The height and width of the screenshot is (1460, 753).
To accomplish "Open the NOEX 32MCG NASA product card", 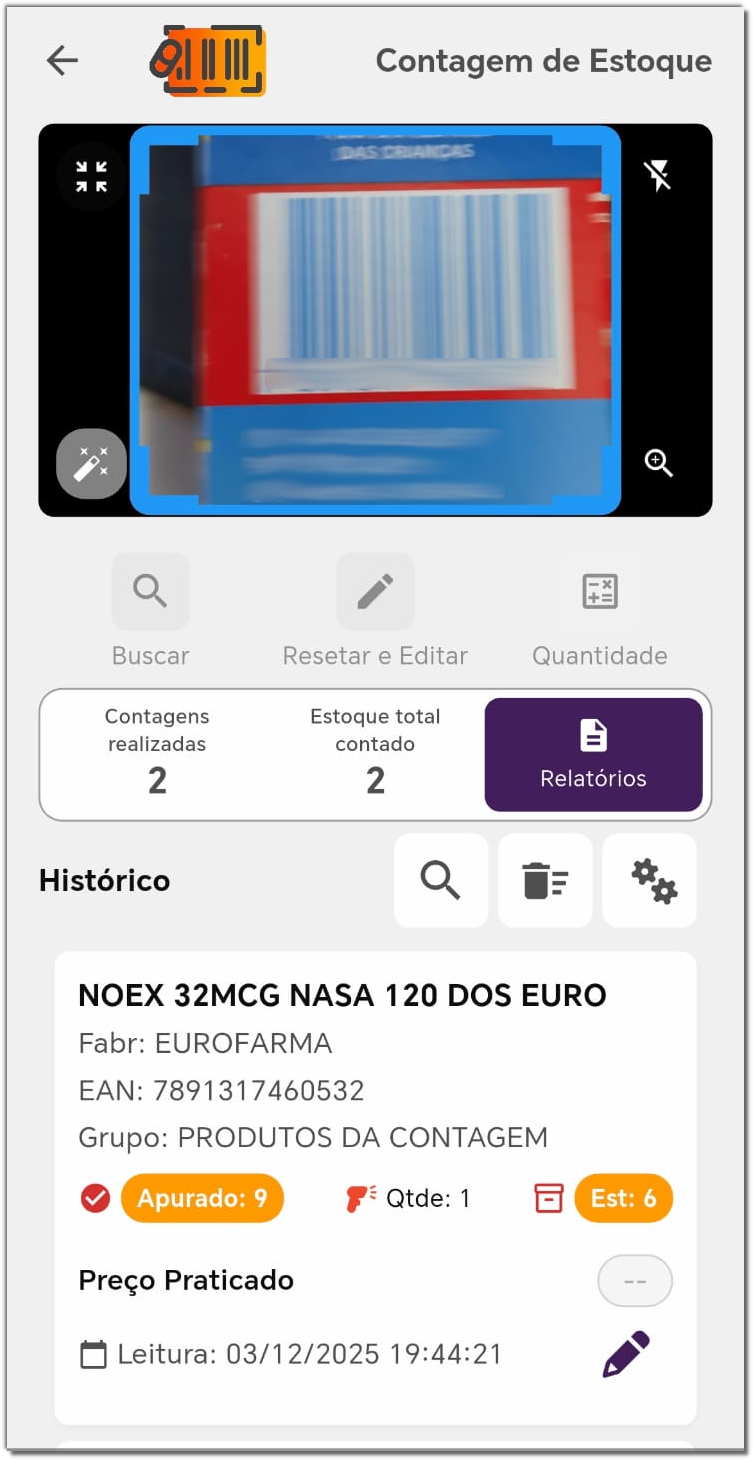I will (342, 996).
